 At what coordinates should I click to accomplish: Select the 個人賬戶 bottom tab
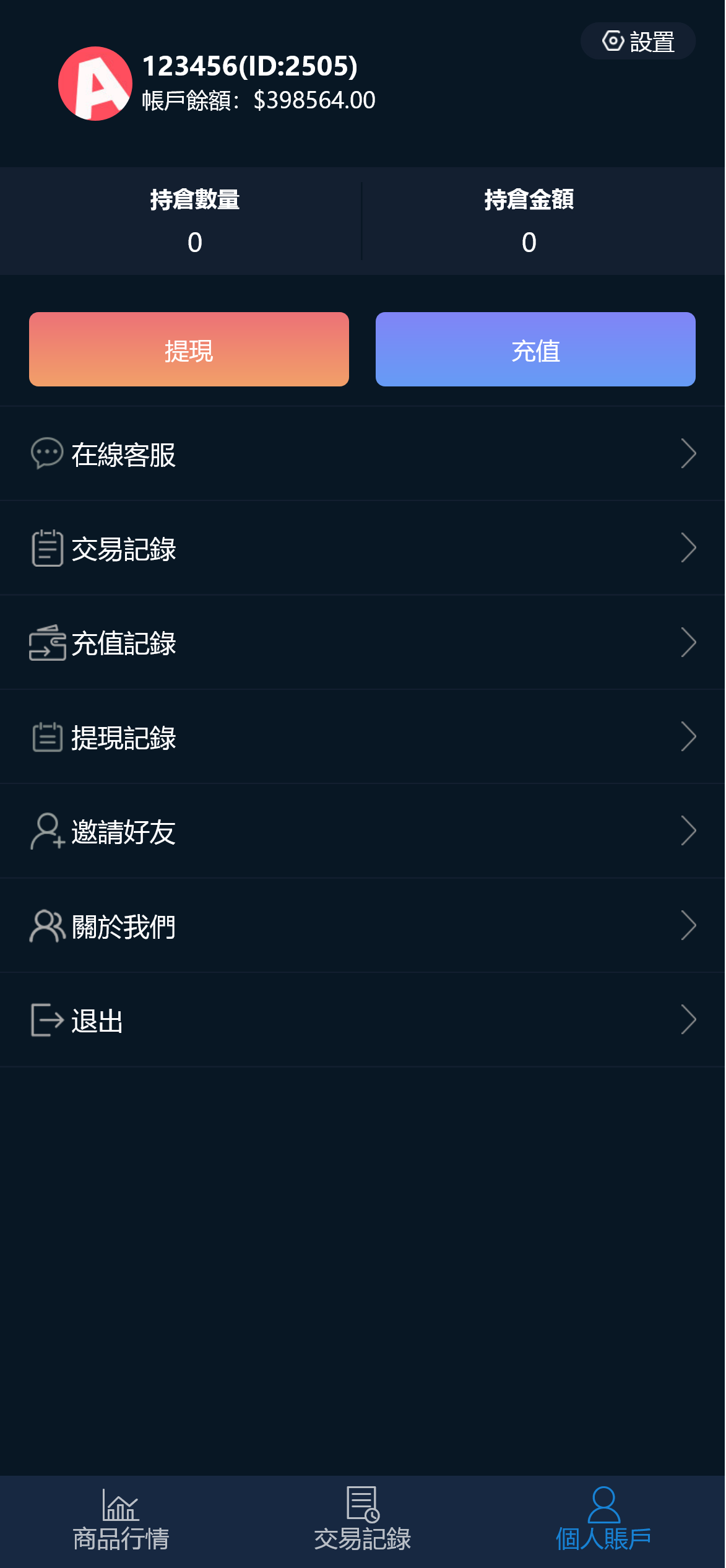pyautogui.click(x=603, y=1521)
